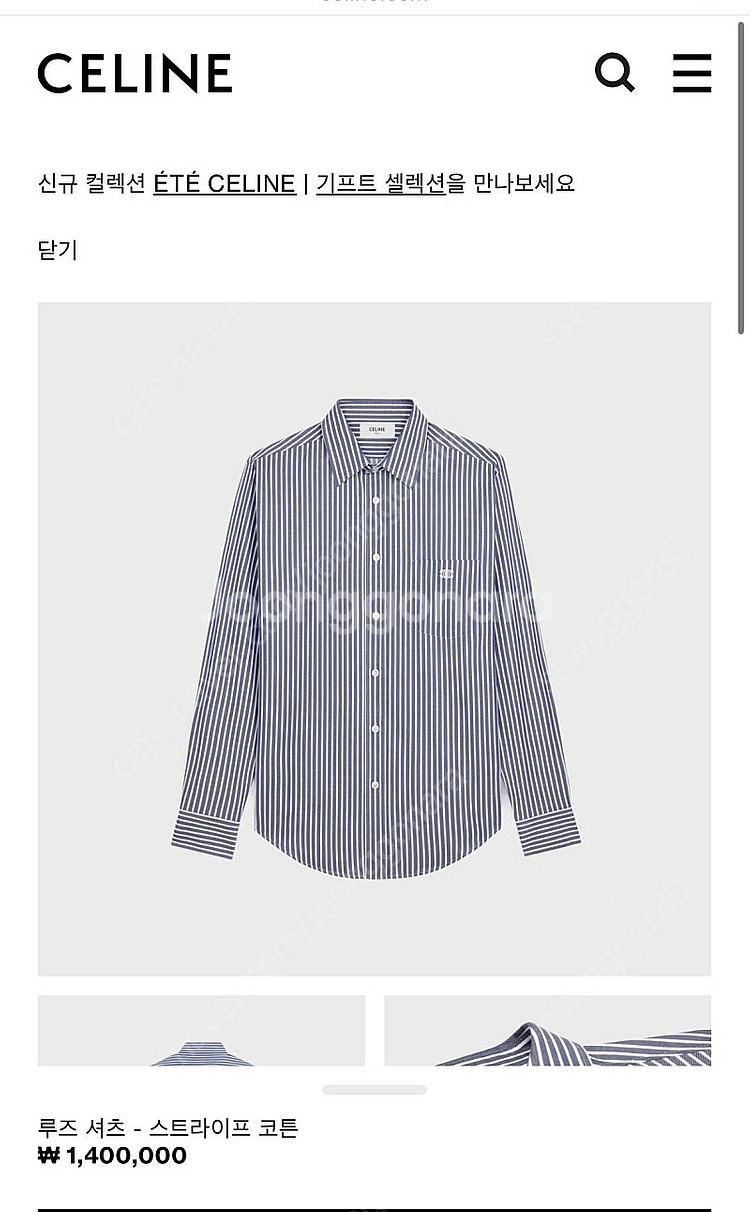This screenshot has width=750, height=1212.
Task: Go to Celine home via logo
Action: click(135, 74)
